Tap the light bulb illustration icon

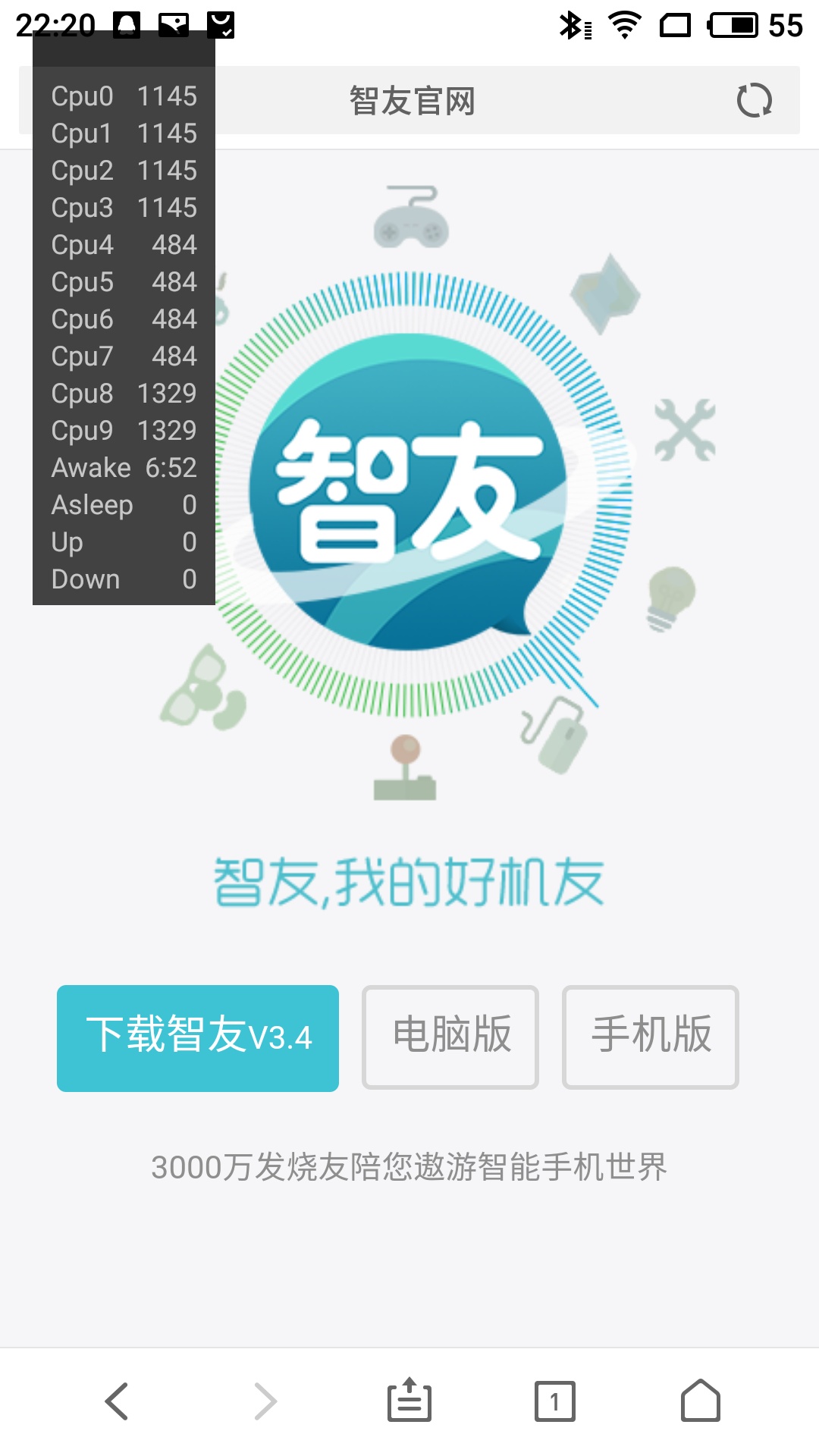671,599
